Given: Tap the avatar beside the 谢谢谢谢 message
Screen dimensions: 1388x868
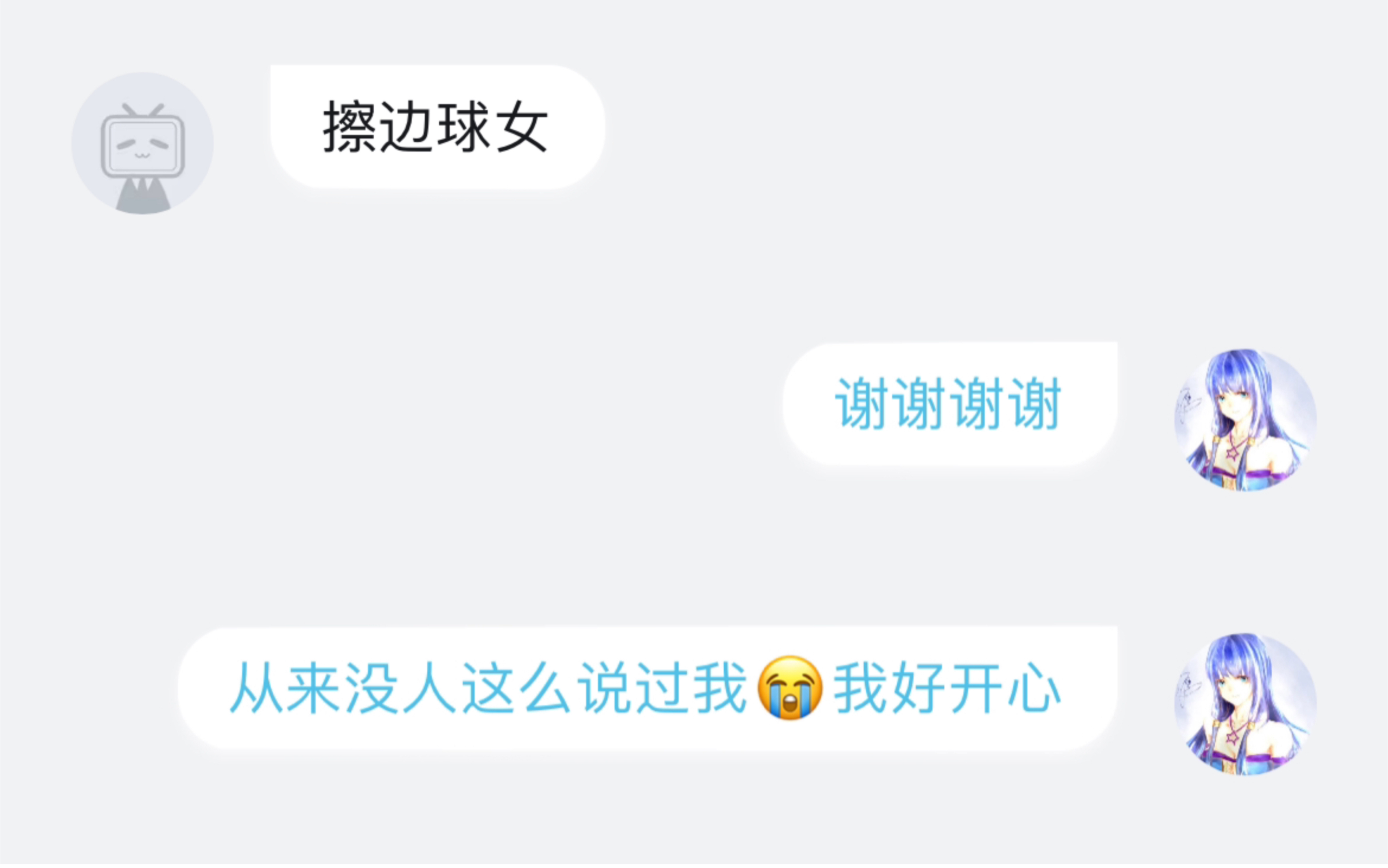Looking at the screenshot, I should pos(1245,420).
